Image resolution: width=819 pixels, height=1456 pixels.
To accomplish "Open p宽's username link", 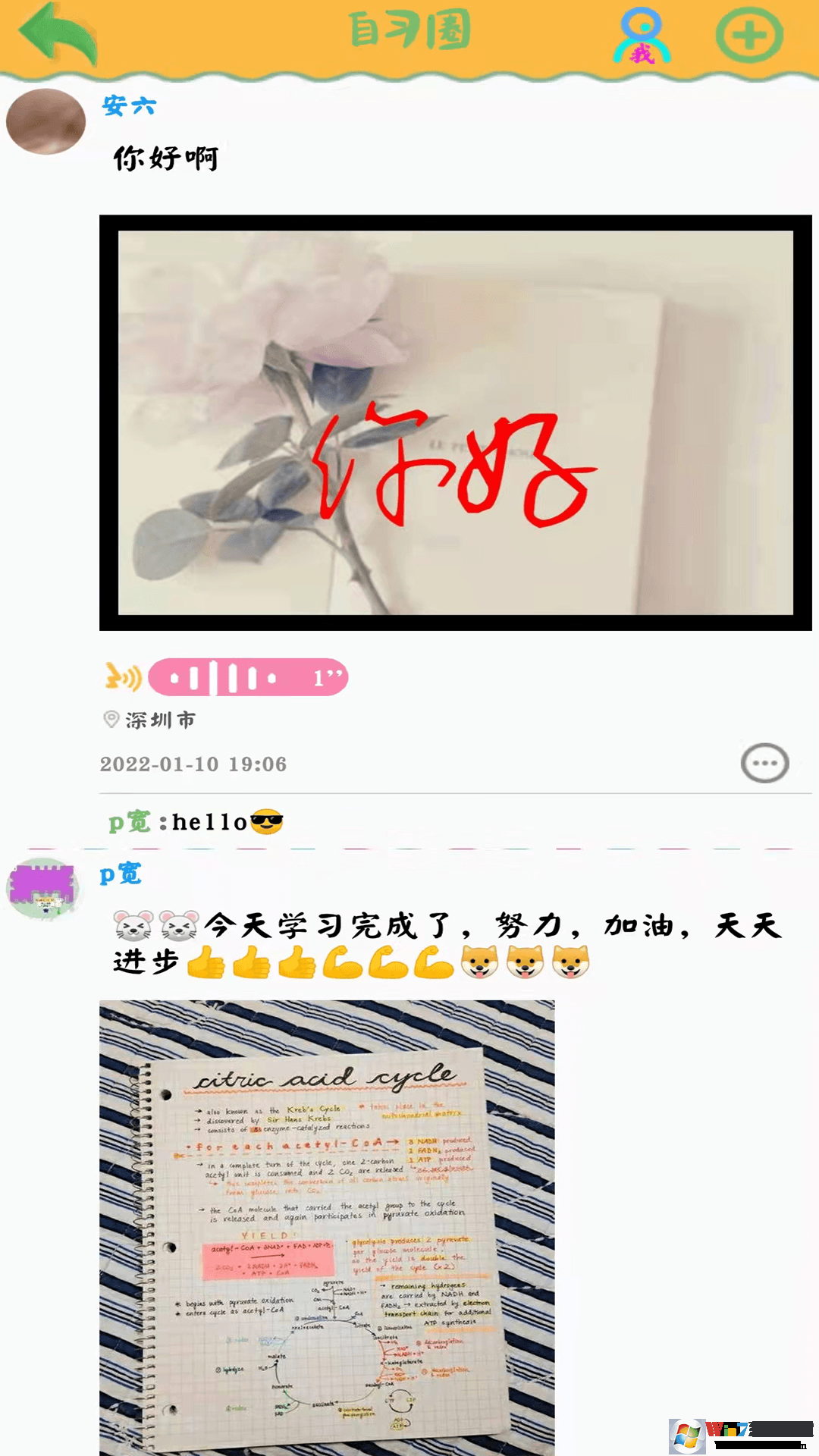I will tap(121, 874).
